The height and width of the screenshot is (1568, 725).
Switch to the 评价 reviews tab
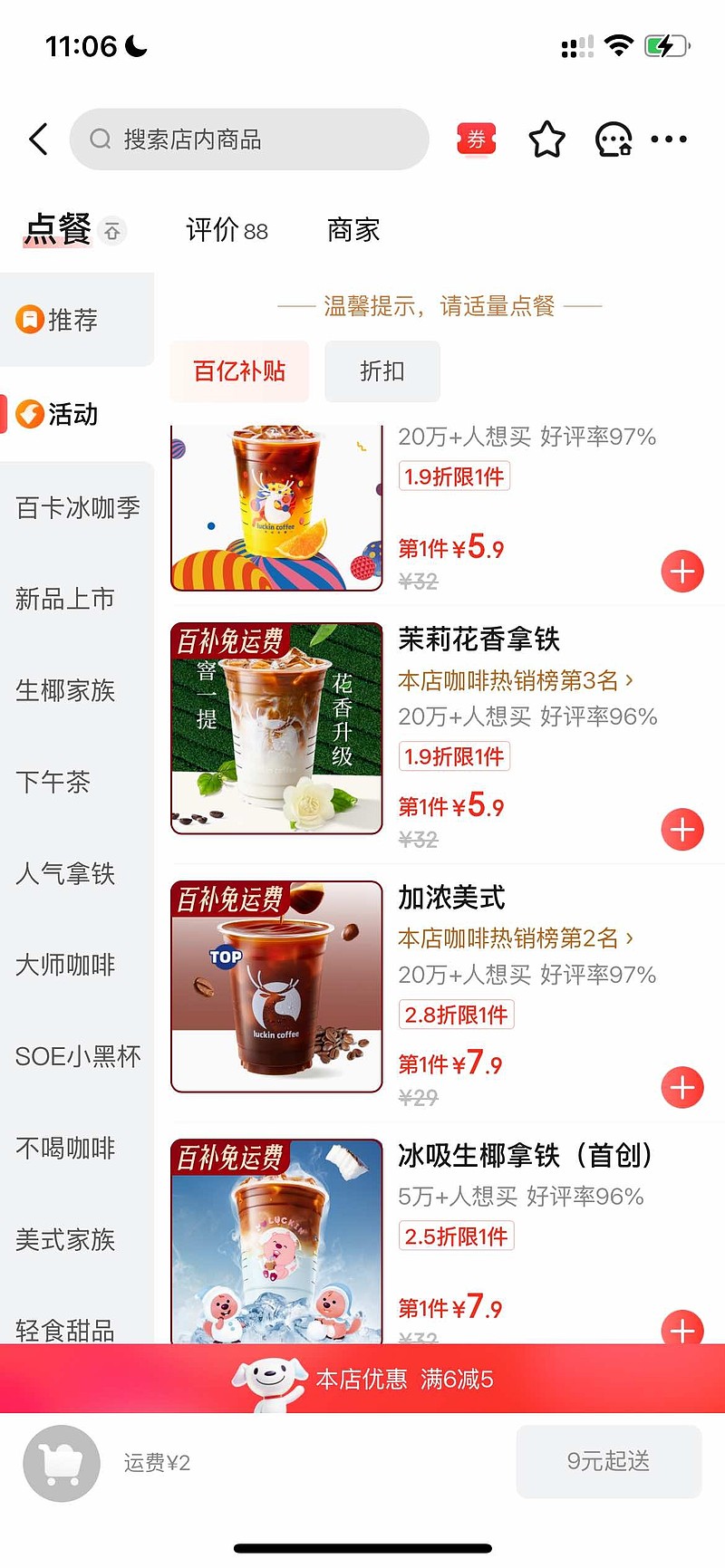click(227, 230)
